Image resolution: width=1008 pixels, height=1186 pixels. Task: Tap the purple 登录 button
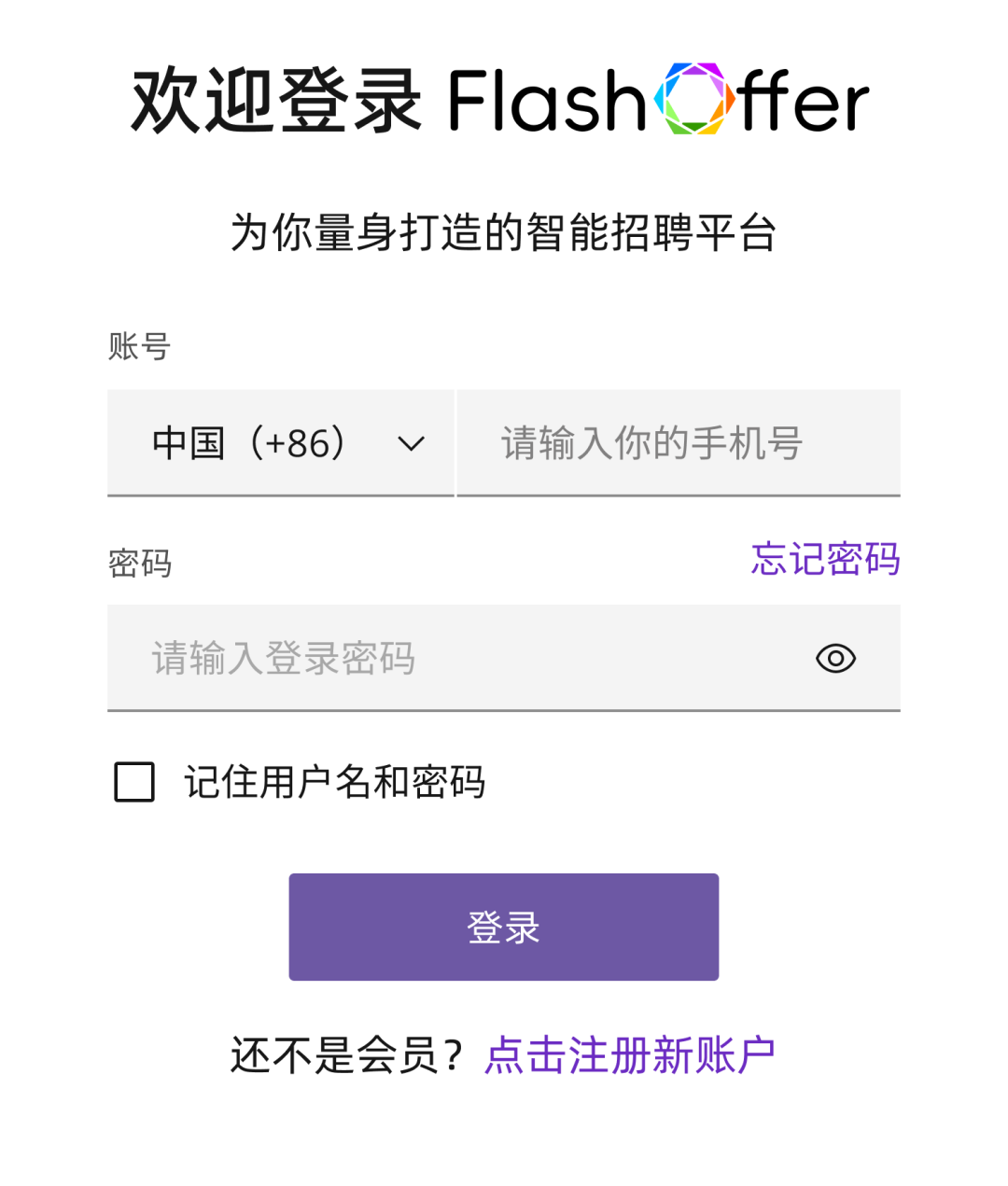504,927
